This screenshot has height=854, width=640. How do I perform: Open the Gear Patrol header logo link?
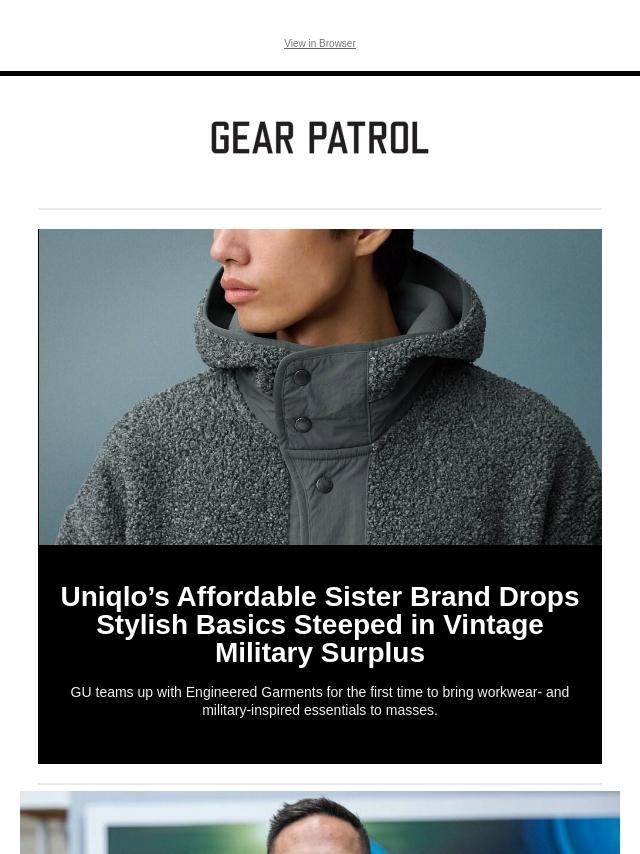click(319, 139)
